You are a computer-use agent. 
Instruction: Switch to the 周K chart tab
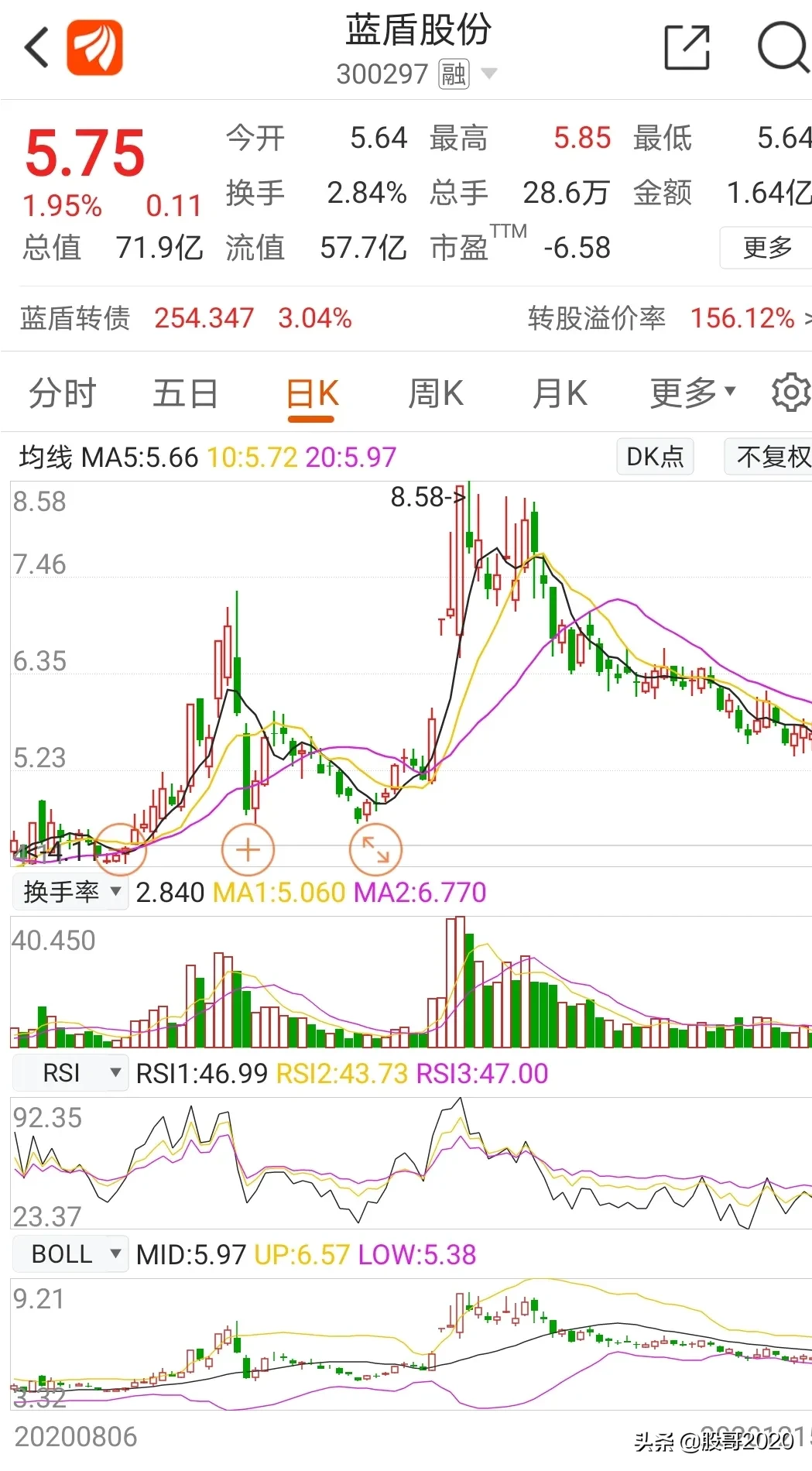pos(435,393)
